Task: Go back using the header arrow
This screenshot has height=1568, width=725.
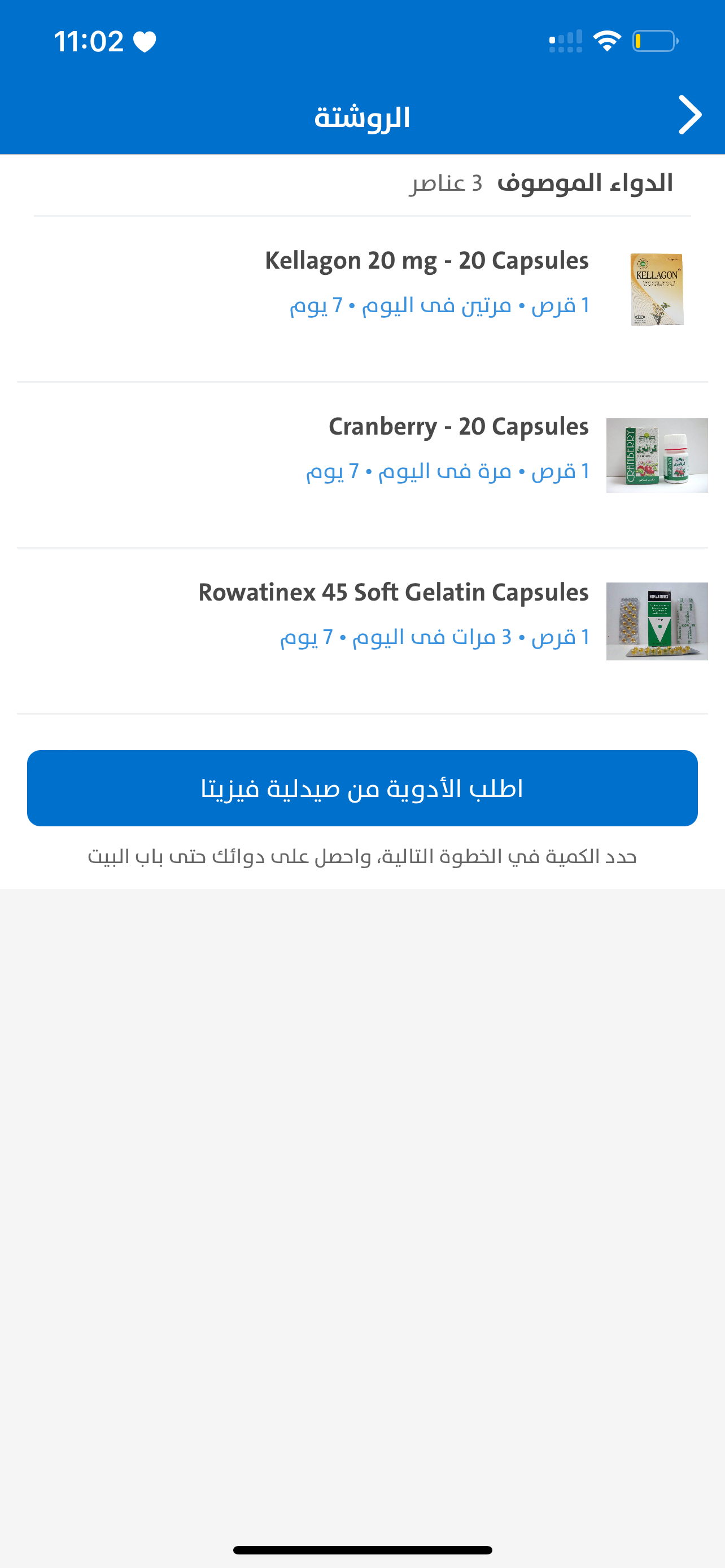Action: click(689, 115)
